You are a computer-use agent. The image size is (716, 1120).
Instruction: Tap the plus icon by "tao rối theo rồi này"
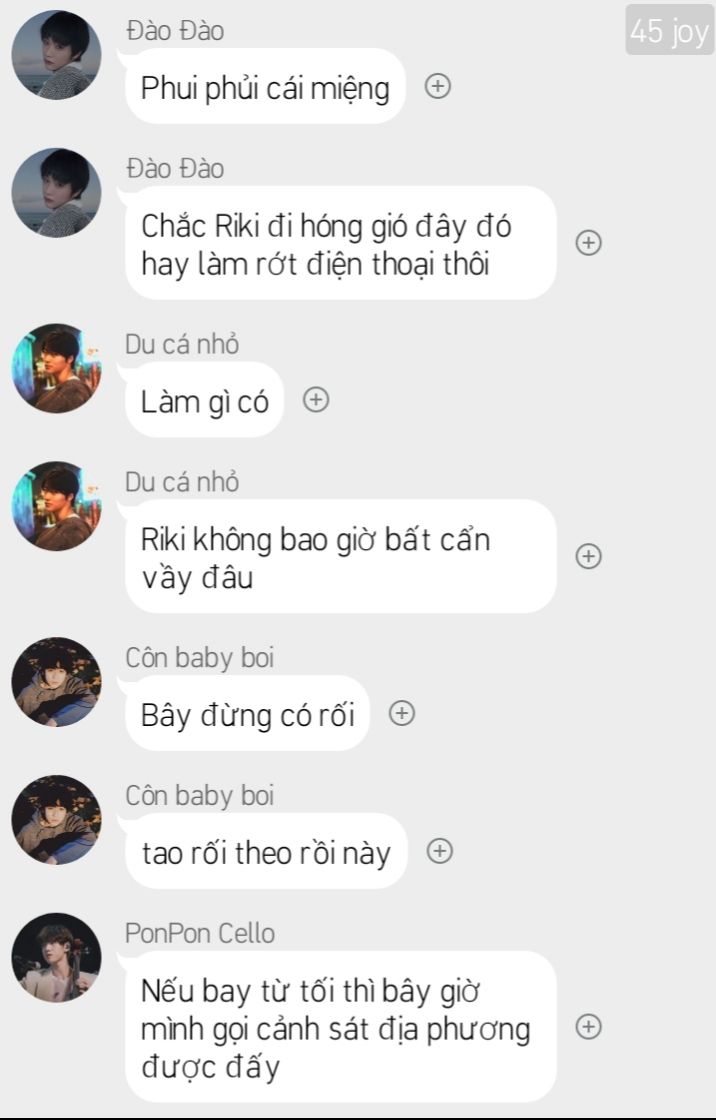tap(440, 851)
